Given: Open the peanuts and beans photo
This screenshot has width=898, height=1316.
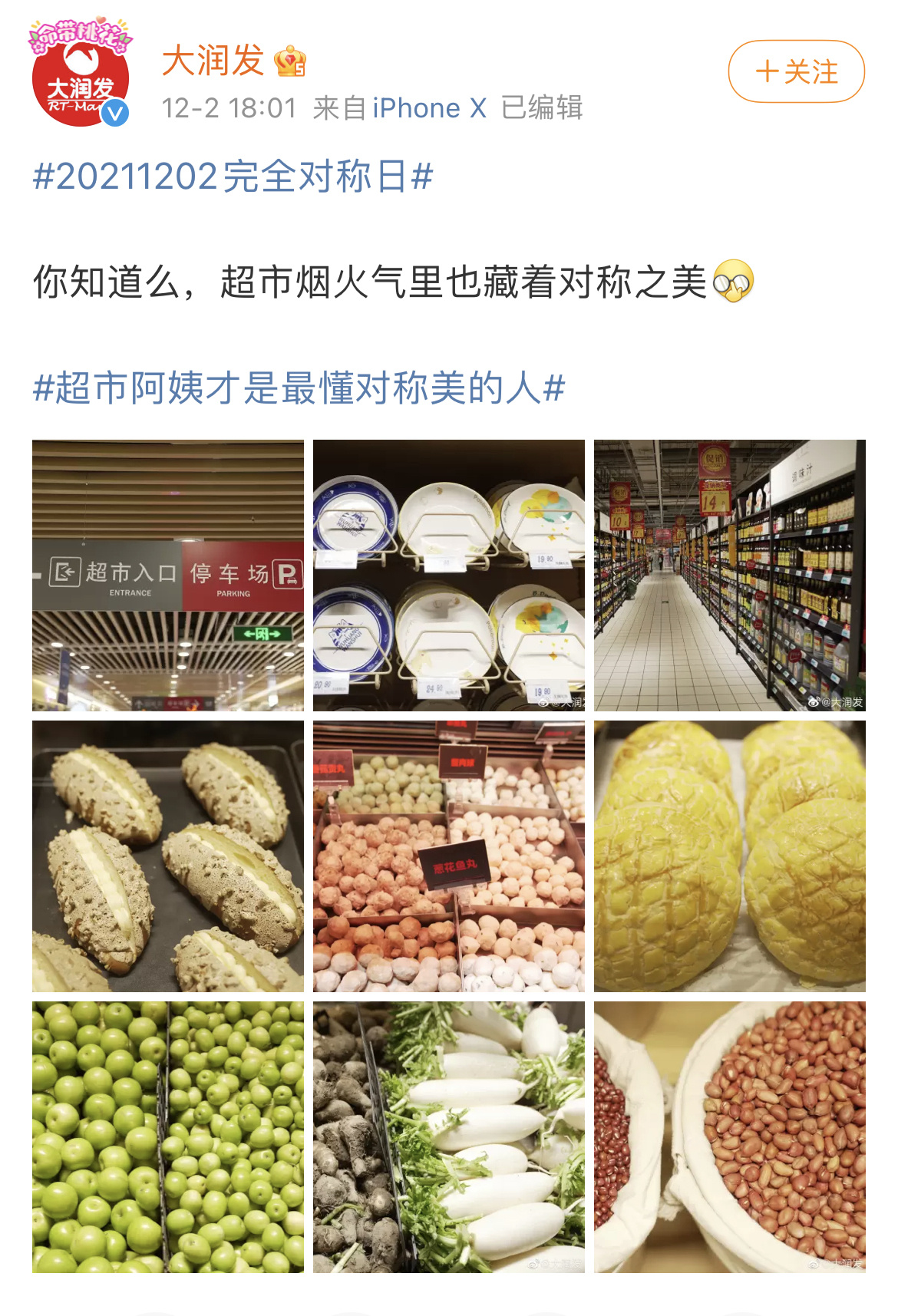Looking at the screenshot, I should [729, 1136].
